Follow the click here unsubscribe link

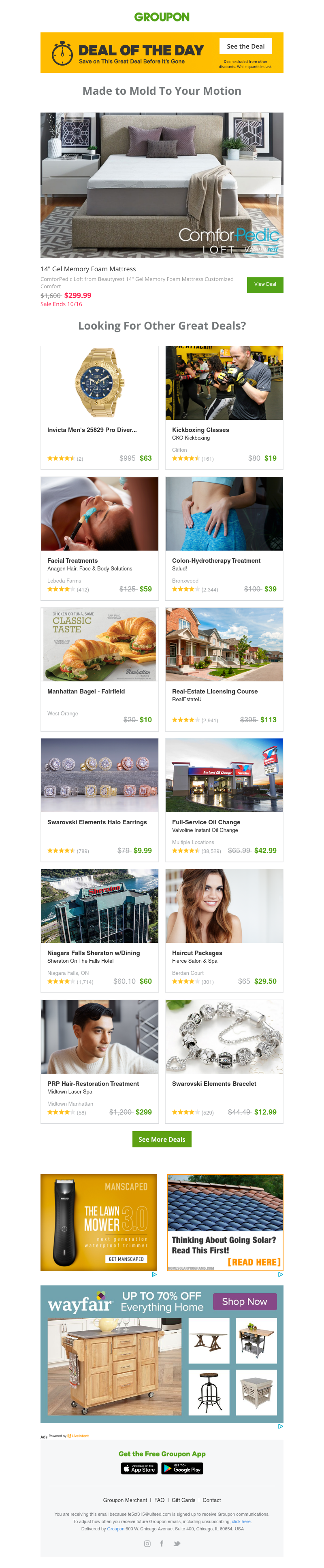coord(241,1521)
